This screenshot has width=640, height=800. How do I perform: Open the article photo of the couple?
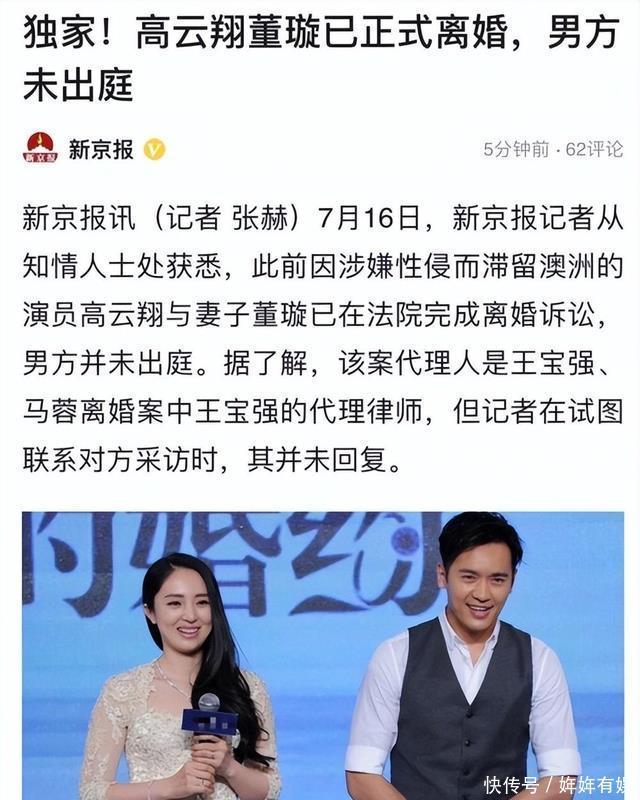point(322,655)
